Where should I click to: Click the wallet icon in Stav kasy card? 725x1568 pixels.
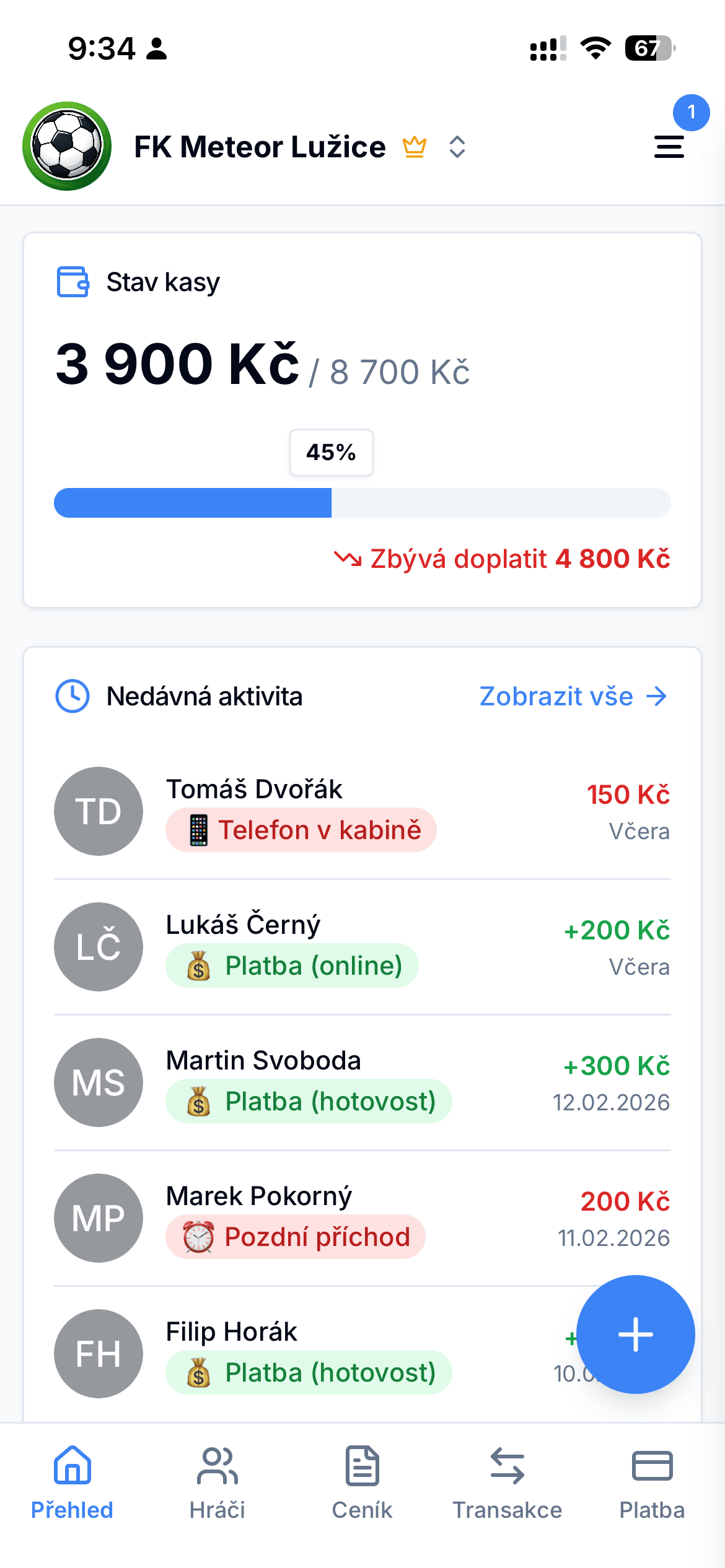tap(72, 282)
